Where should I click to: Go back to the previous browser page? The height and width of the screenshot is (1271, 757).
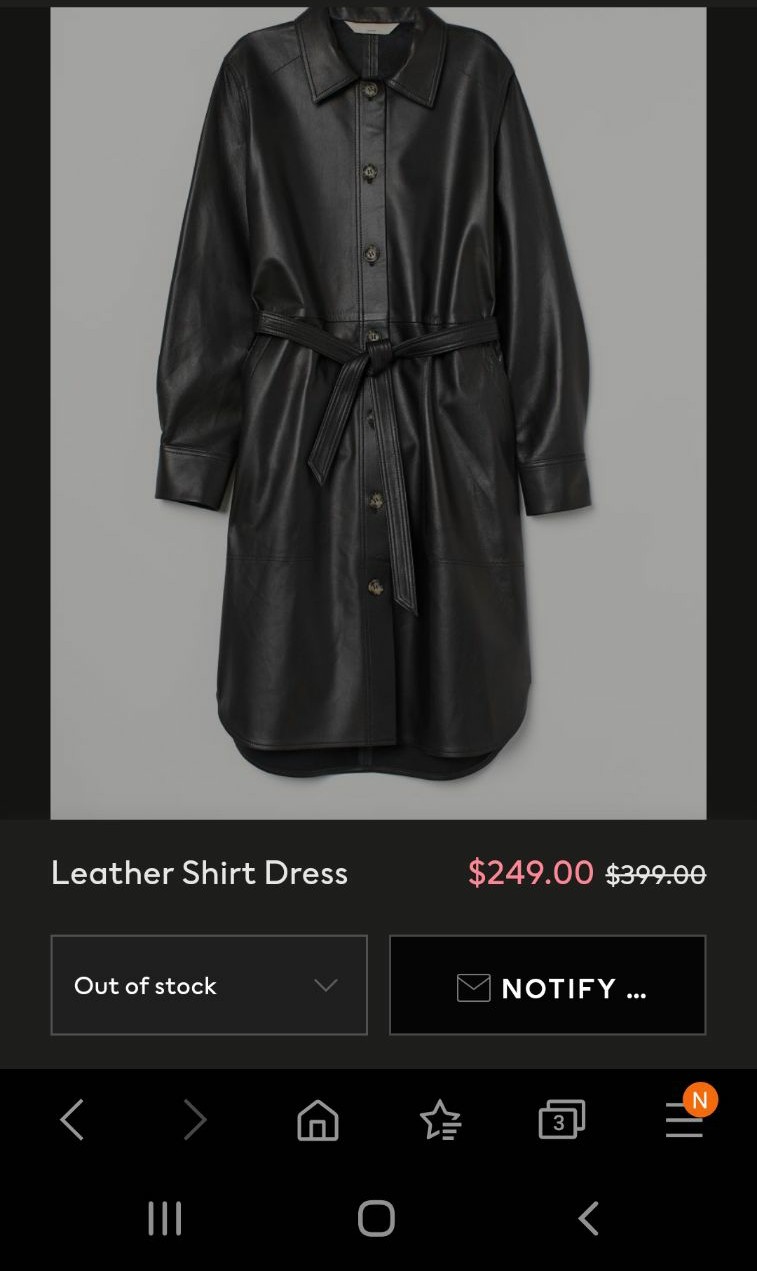coord(72,1120)
